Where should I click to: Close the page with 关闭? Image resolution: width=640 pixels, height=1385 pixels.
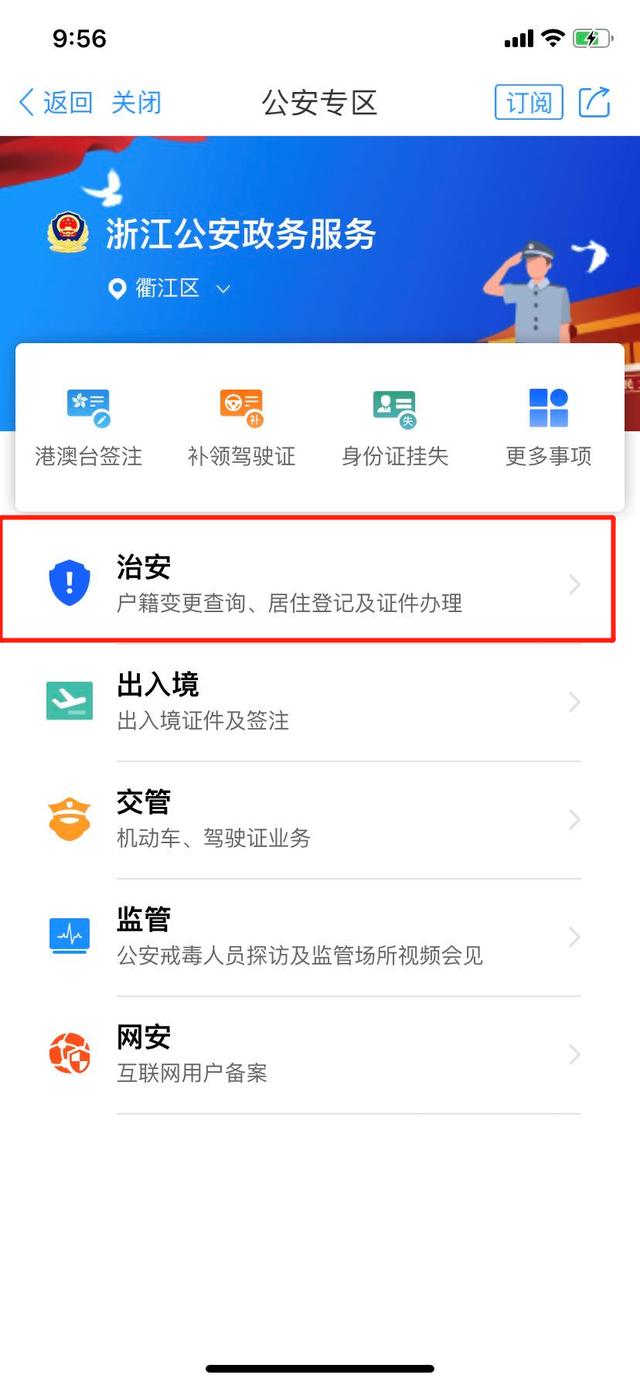click(136, 102)
